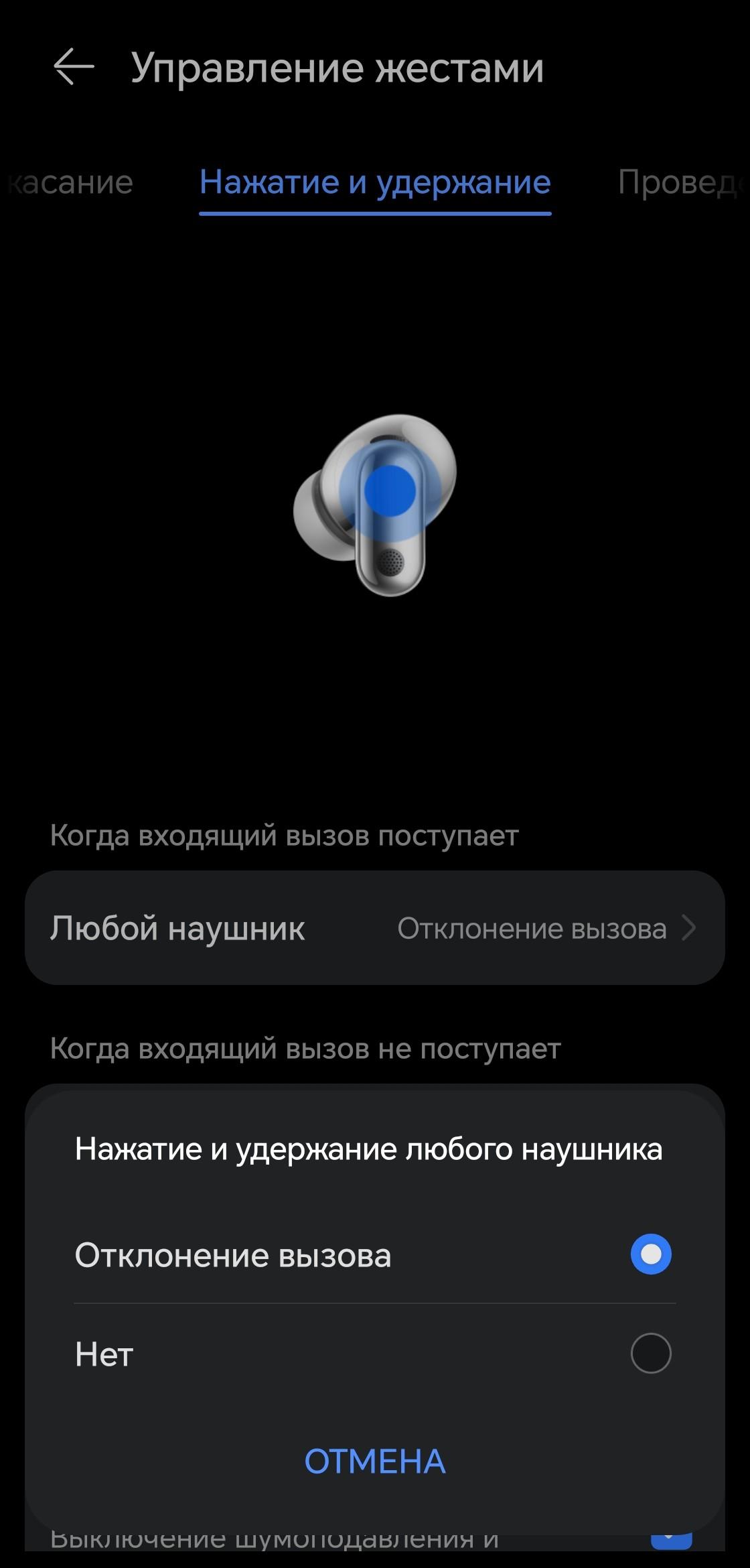This screenshot has width=750, height=1568.
Task: Switch to the Провед tab on the right
Action: [x=680, y=182]
